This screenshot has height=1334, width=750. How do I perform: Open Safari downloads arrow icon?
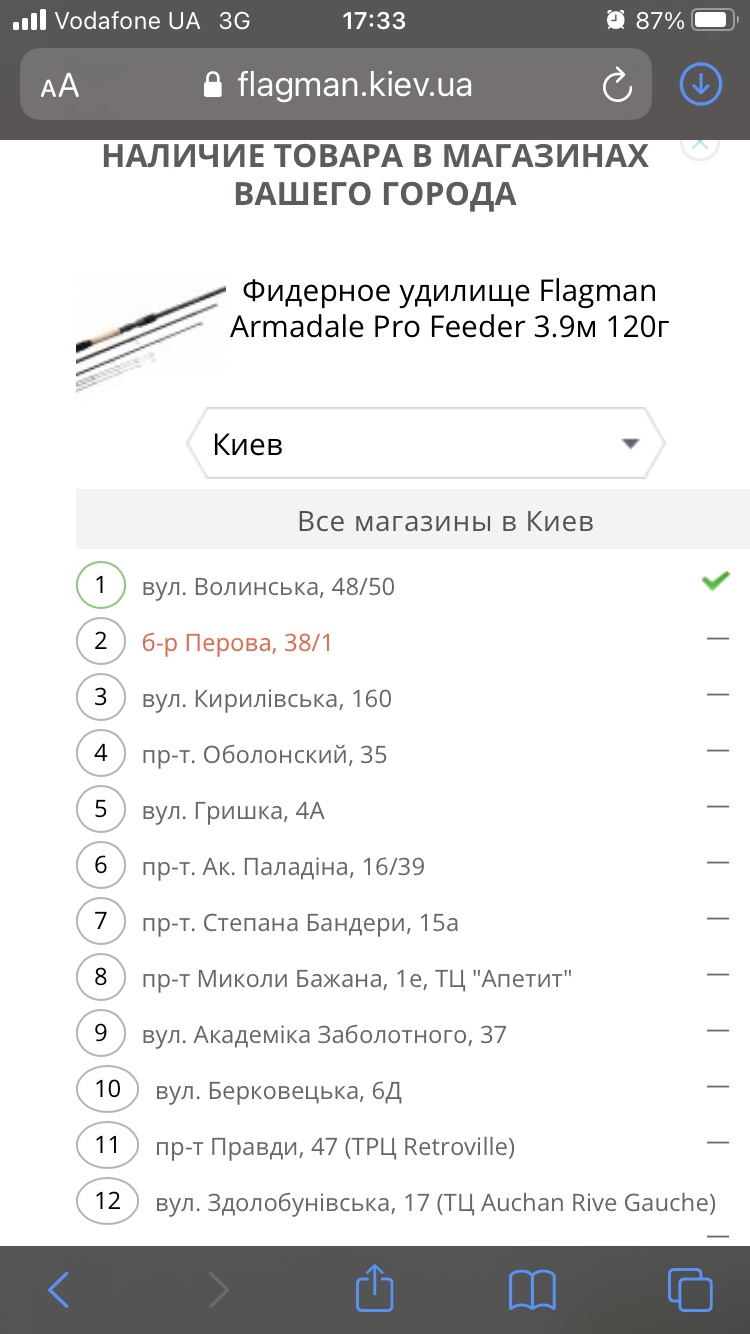point(700,85)
